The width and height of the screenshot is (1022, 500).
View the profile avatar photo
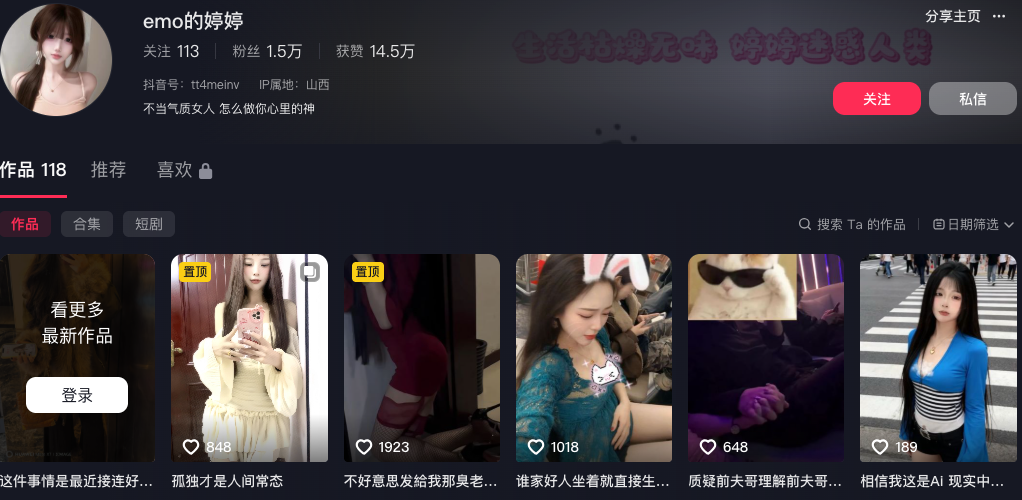point(57,58)
